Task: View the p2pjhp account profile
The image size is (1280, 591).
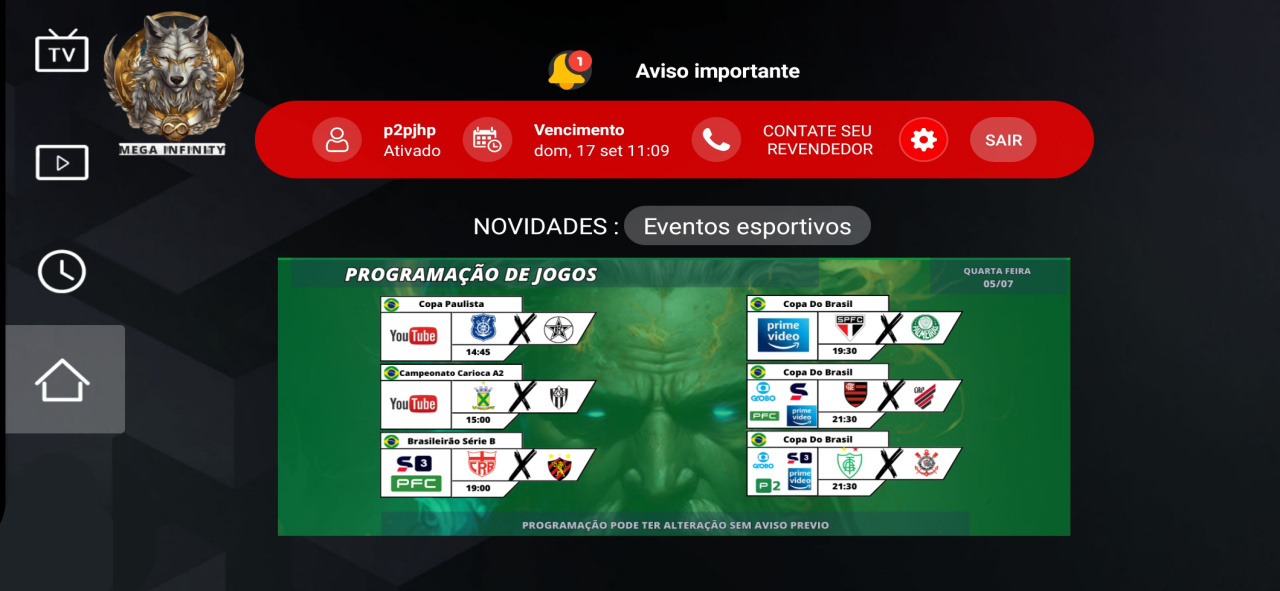Action: (337, 140)
